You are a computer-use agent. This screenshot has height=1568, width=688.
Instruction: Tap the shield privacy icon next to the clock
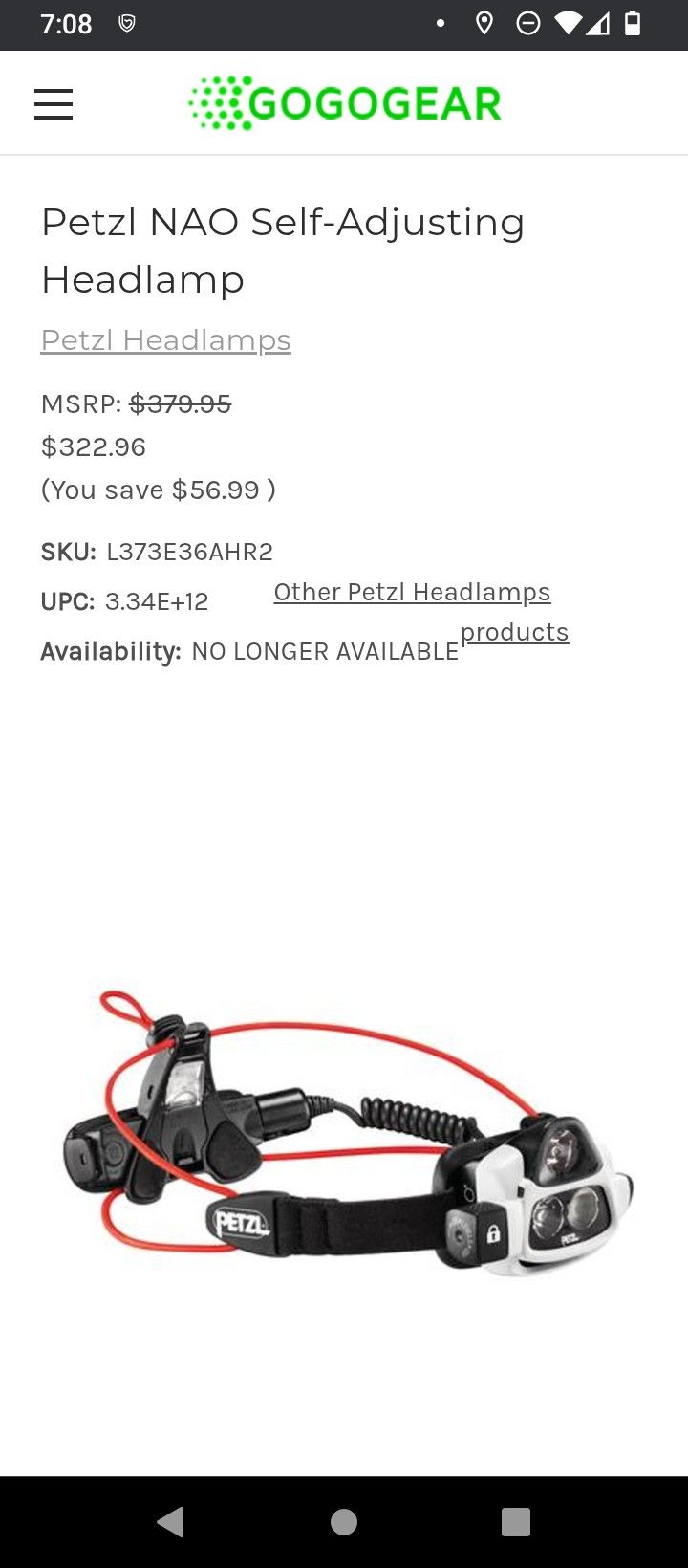[127, 24]
